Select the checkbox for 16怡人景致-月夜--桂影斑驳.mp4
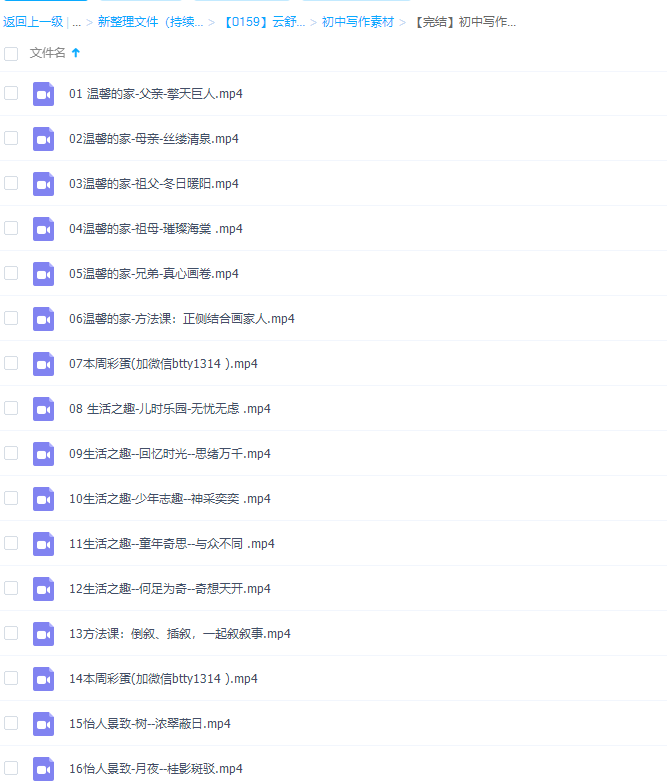The image size is (667, 781). click(x=11, y=768)
